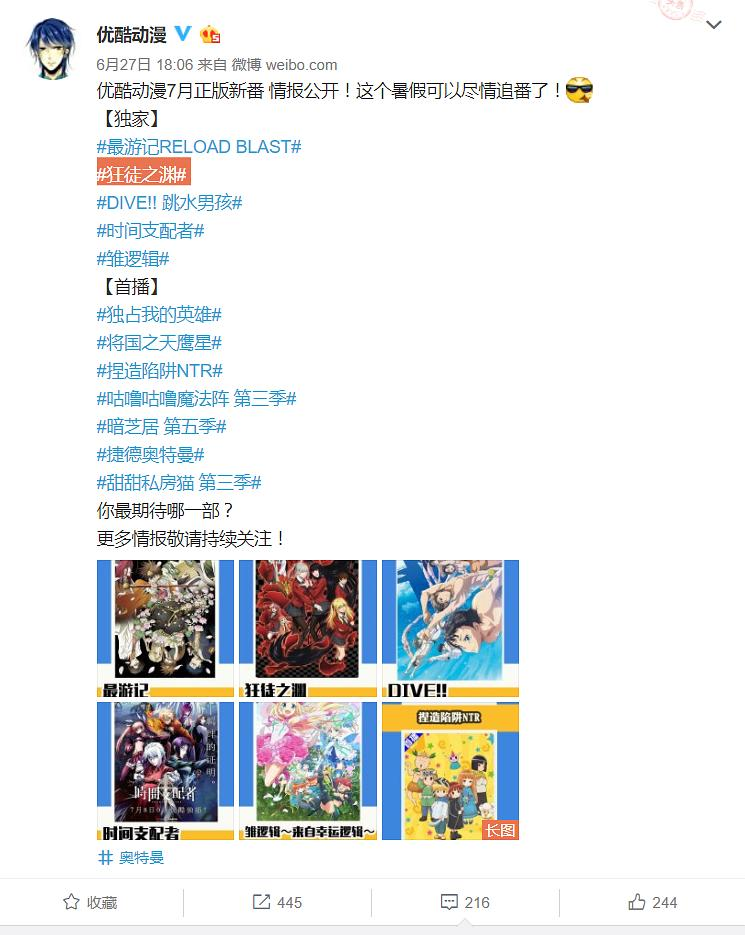
Task: View the 捏造陷阱NTR long image
Action: pos(450,770)
